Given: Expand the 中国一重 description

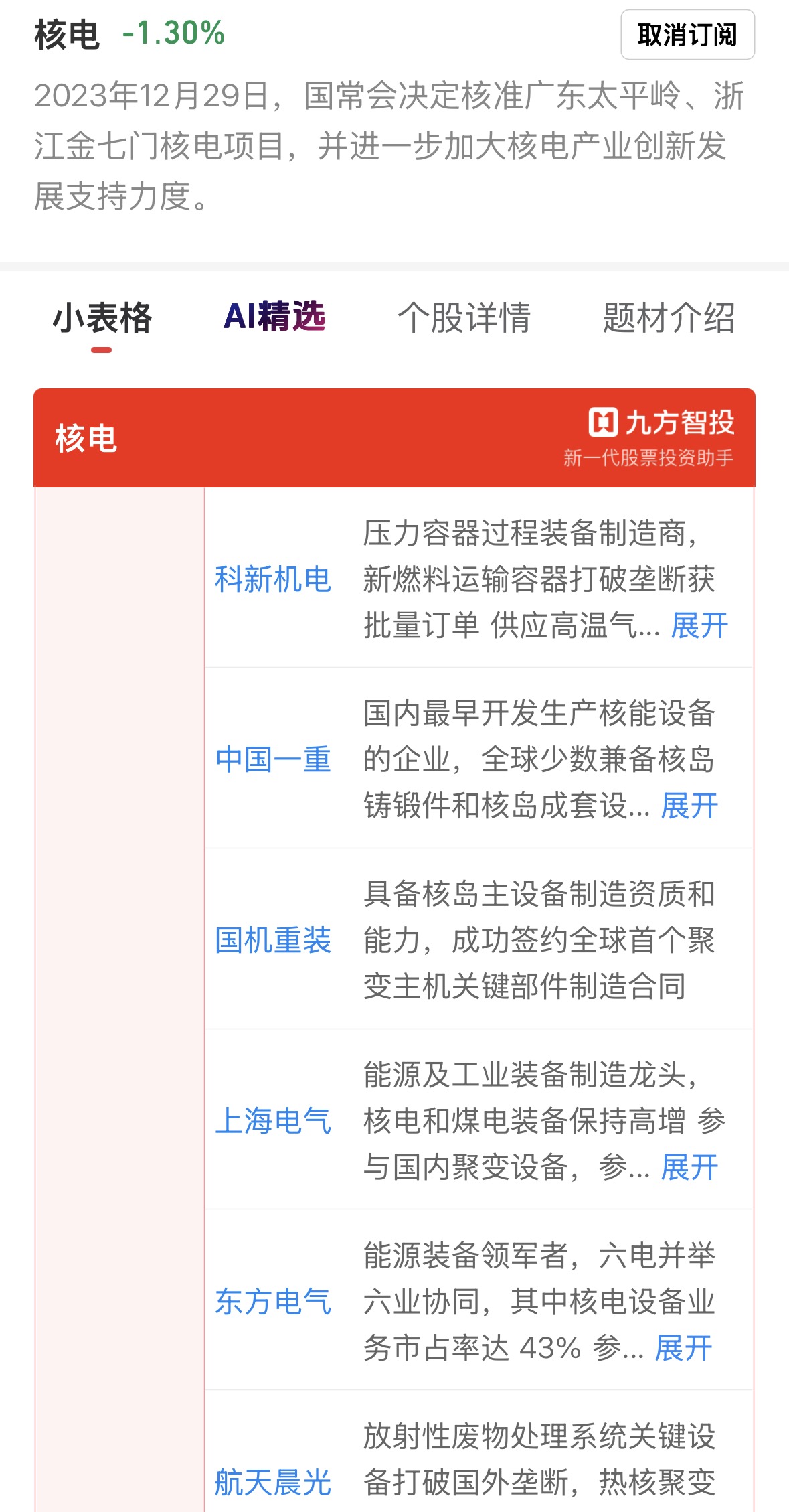Looking at the screenshot, I should (689, 806).
